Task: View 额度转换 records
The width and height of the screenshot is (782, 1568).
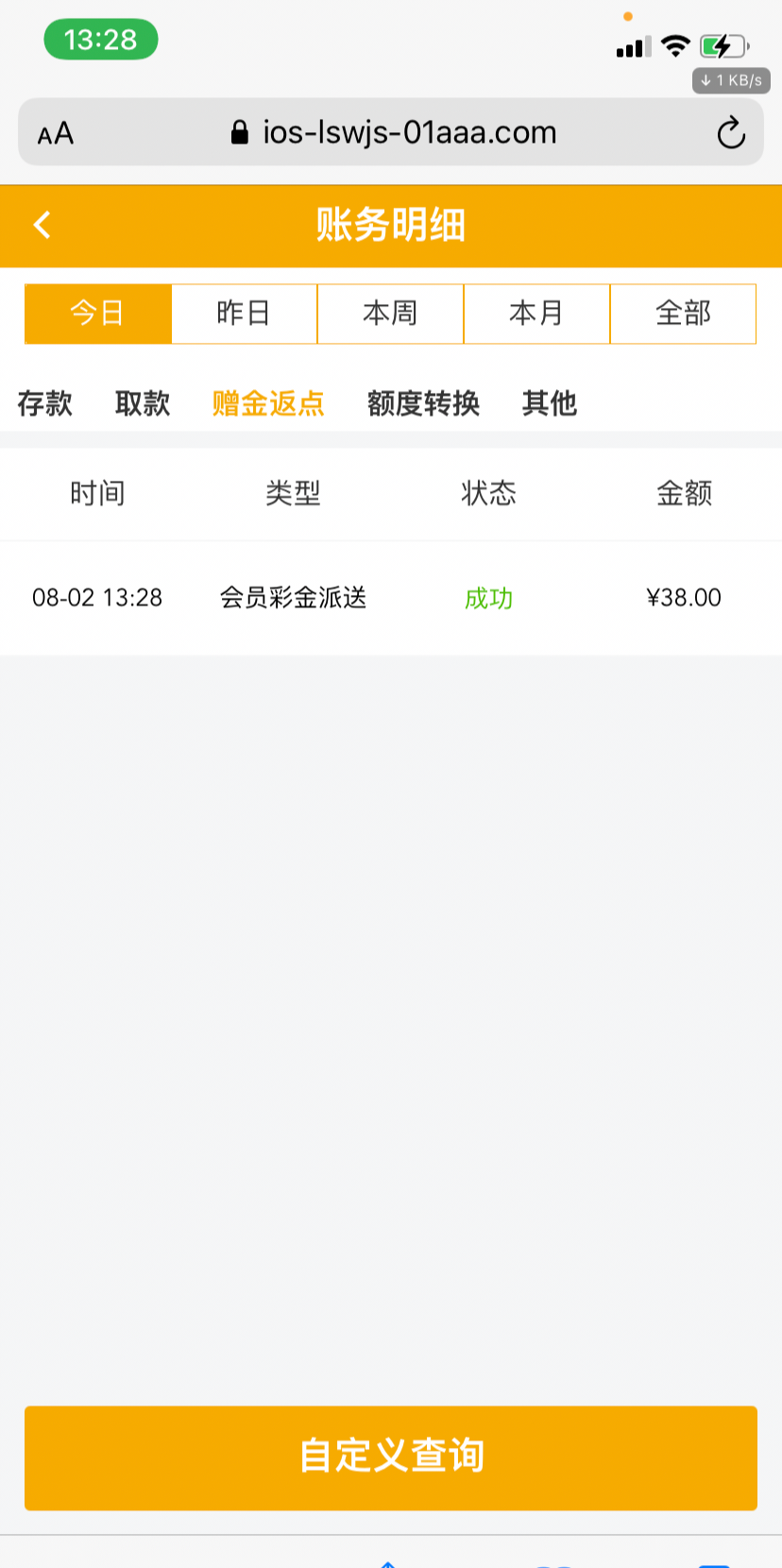Action: 424,403
